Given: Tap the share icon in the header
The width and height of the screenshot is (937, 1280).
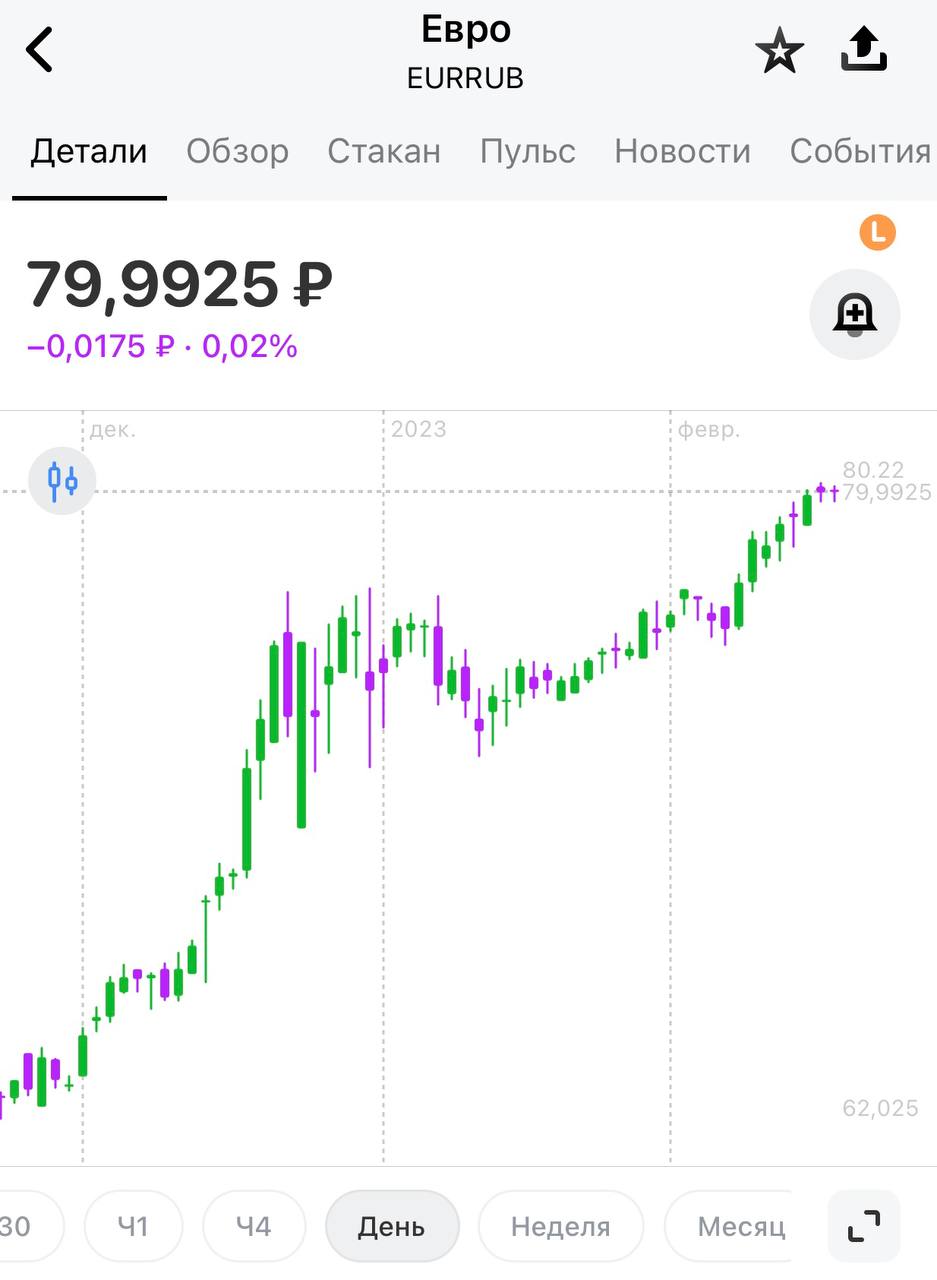Looking at the screenshot, I should point(862,48).
